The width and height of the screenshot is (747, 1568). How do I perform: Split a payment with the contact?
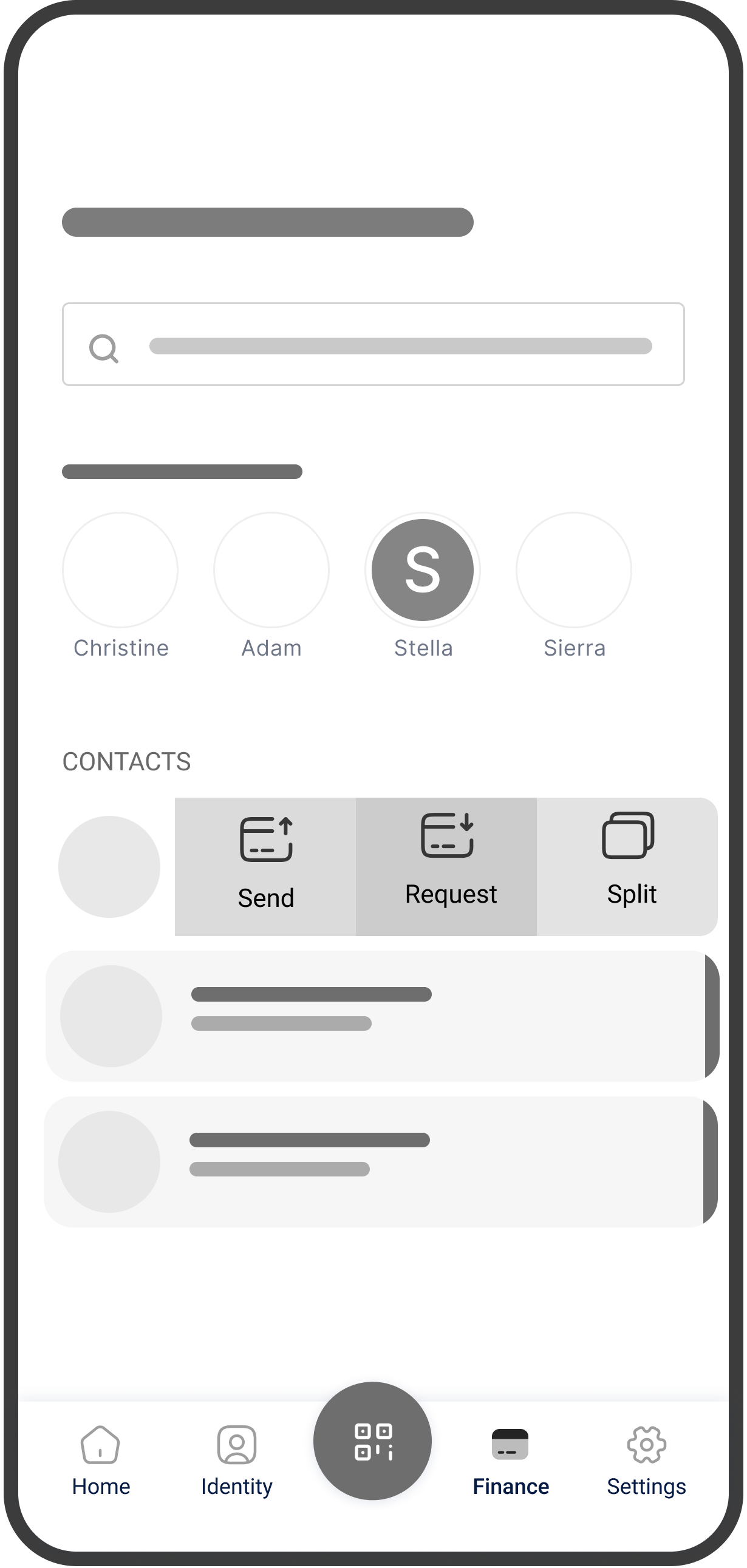(x=628, y=867)
